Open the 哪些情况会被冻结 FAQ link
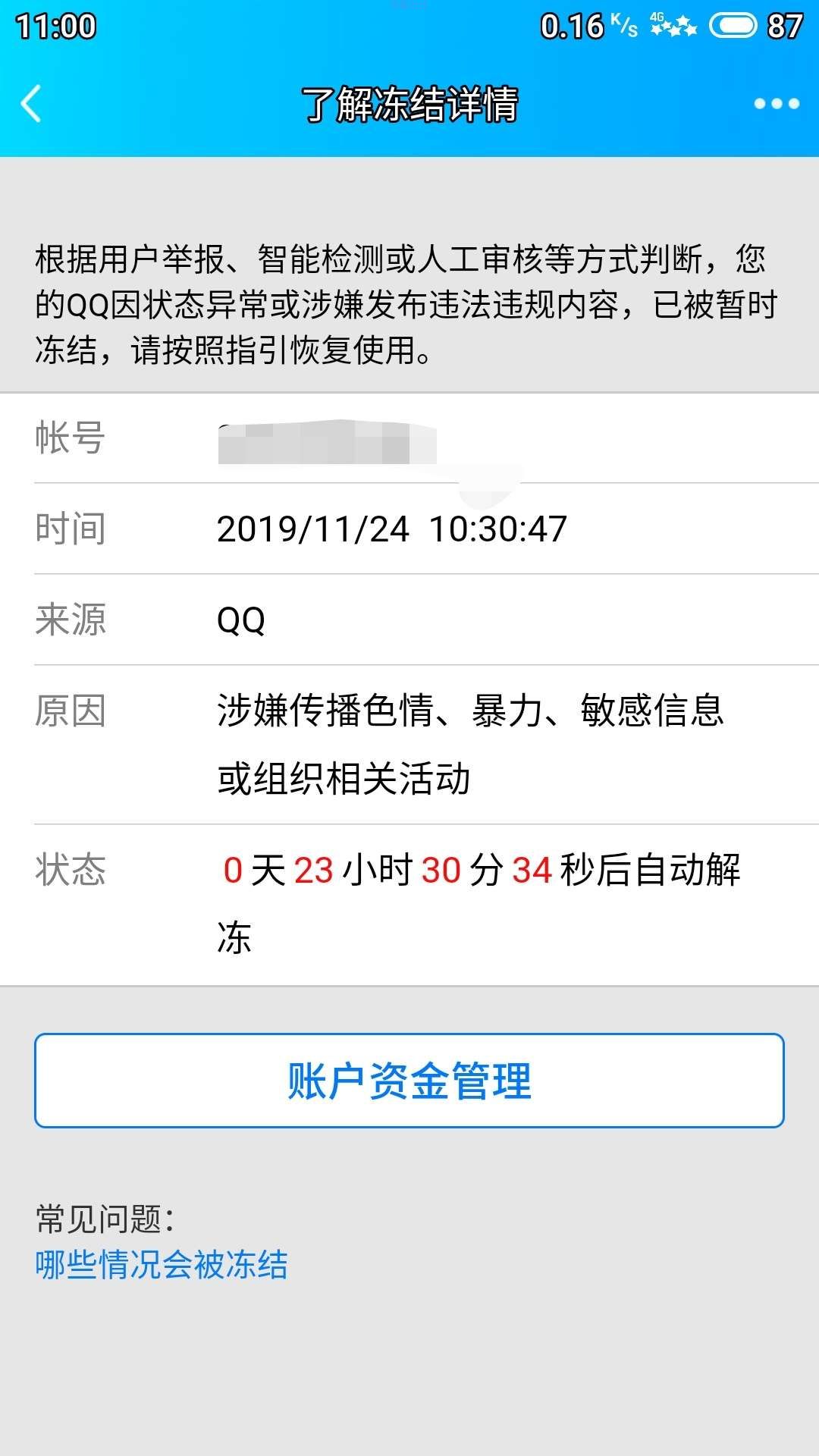Screen dimensions: 819x1456 pyautogui.click(x=162, y=1264)
